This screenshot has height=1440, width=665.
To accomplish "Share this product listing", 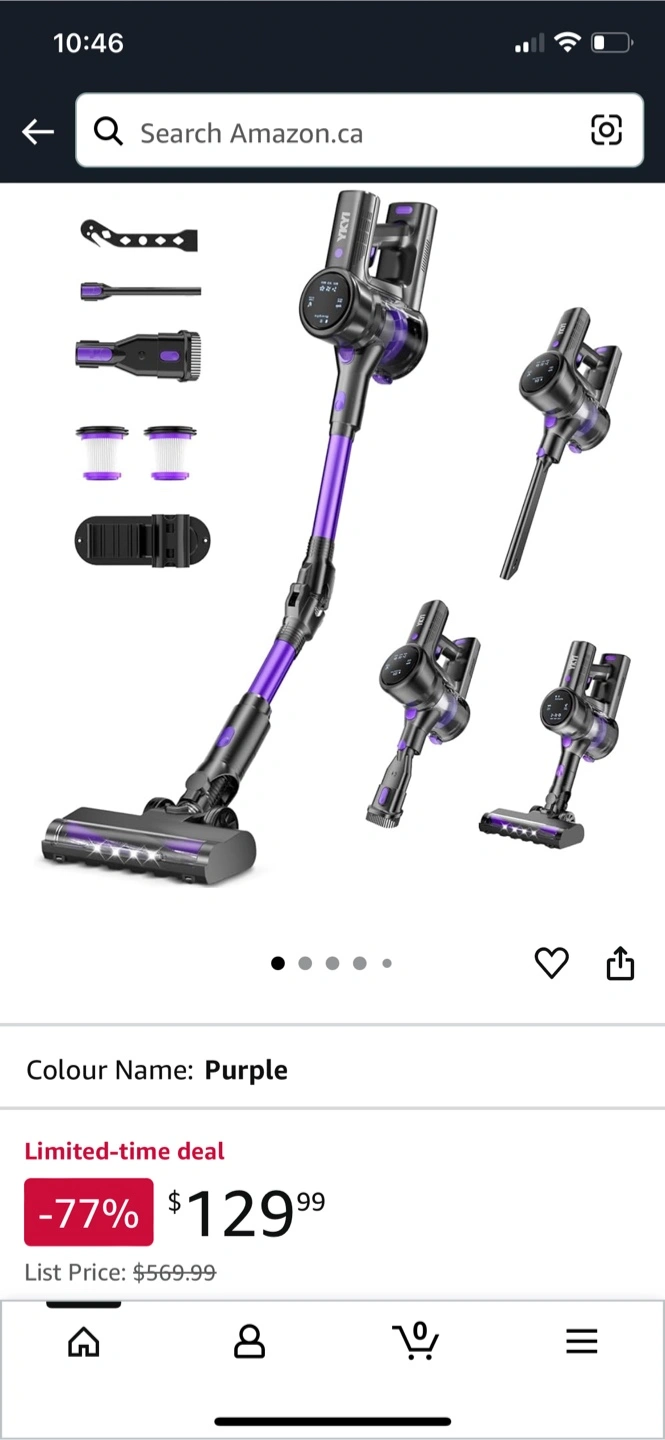I will click(620, 963).
